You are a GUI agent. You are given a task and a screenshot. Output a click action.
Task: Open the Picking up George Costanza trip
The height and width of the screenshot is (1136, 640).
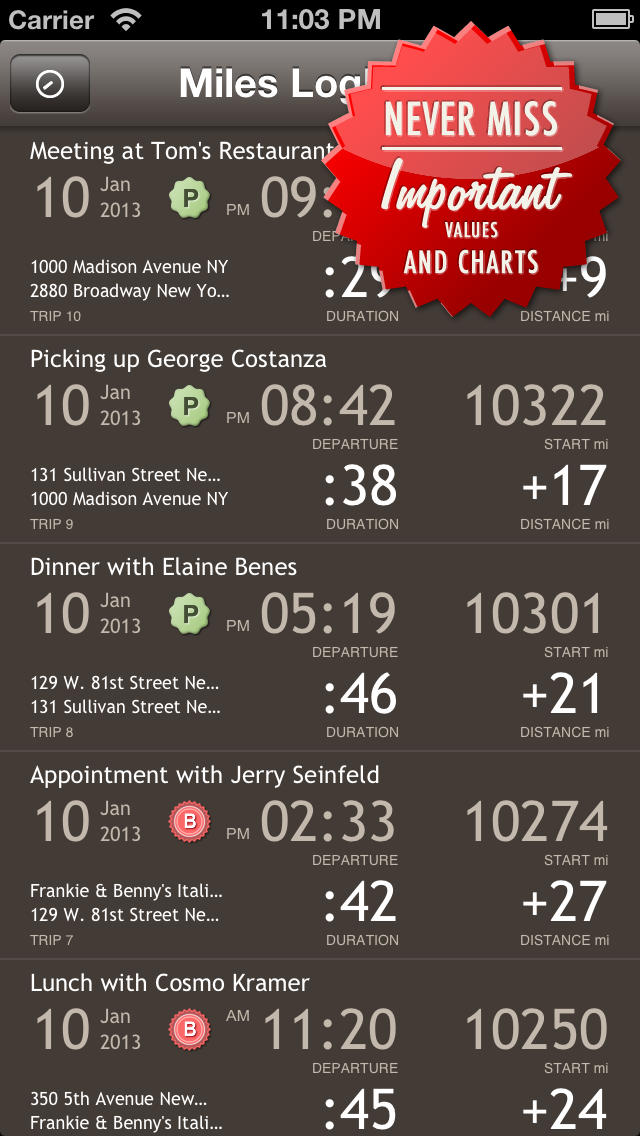[x=320, y=439]
